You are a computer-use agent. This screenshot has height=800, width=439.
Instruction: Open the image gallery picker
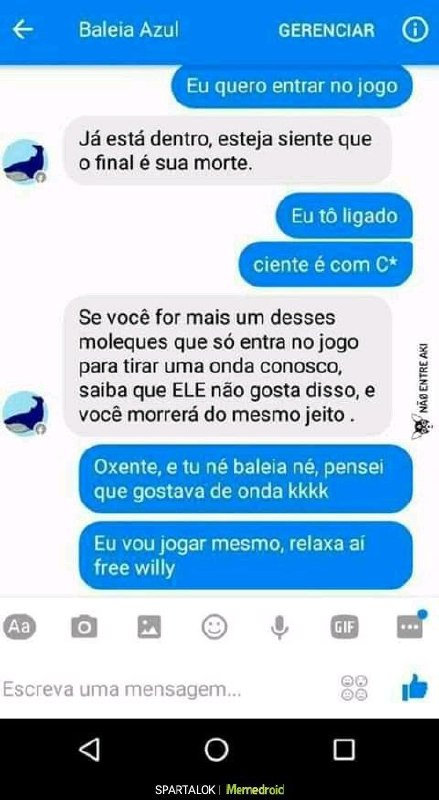point(149,627)
